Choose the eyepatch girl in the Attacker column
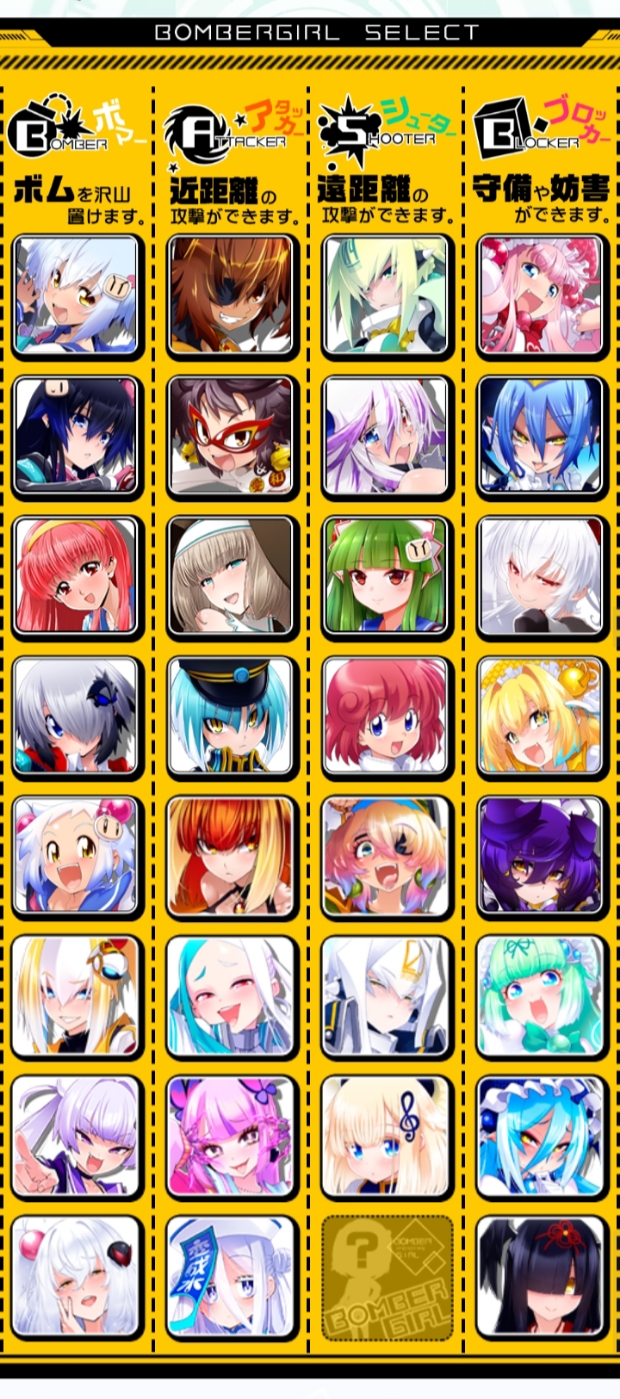620x1399 pixels. (x=231, y=295)
